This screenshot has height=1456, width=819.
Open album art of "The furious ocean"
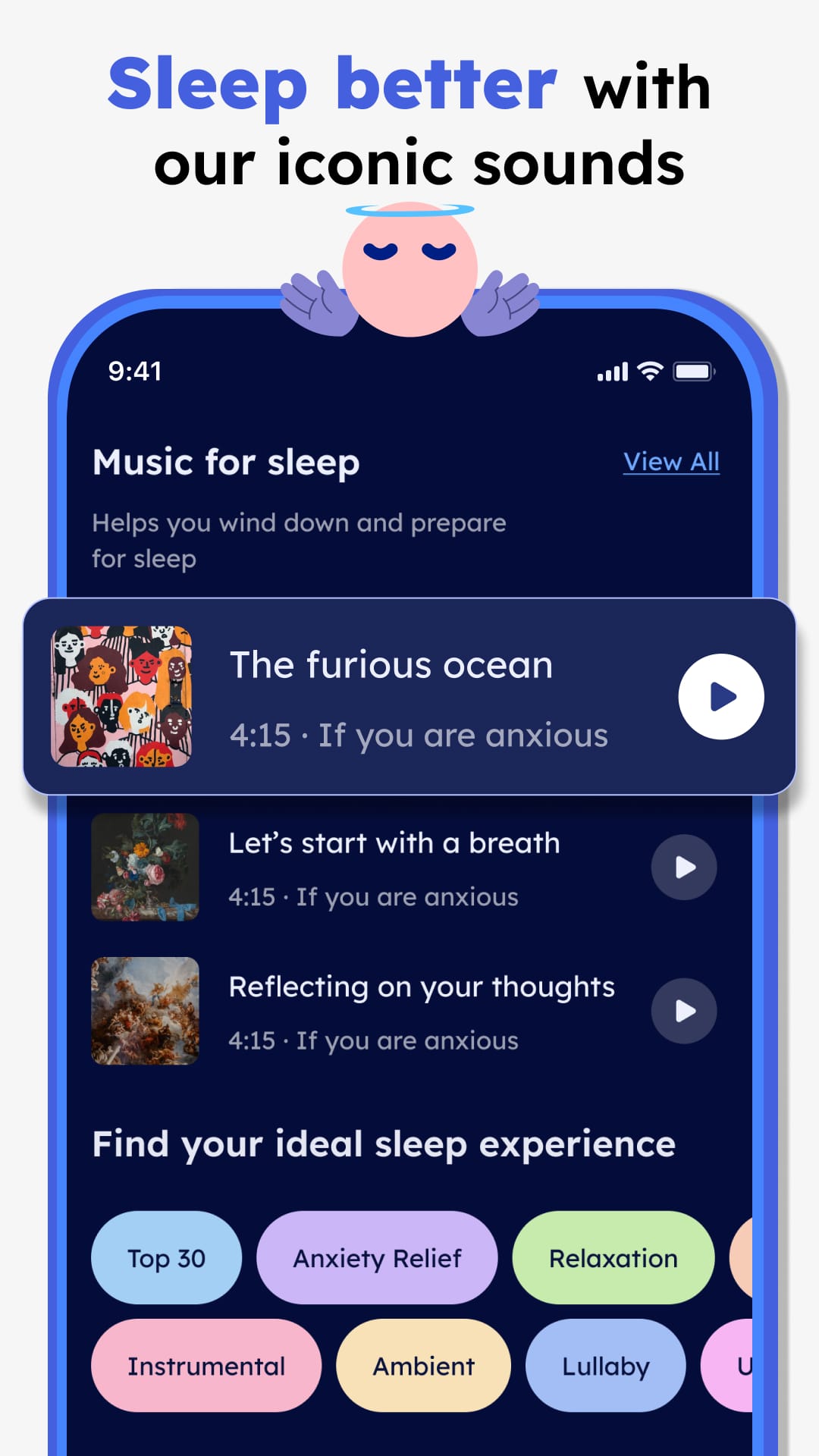point(122,697)
